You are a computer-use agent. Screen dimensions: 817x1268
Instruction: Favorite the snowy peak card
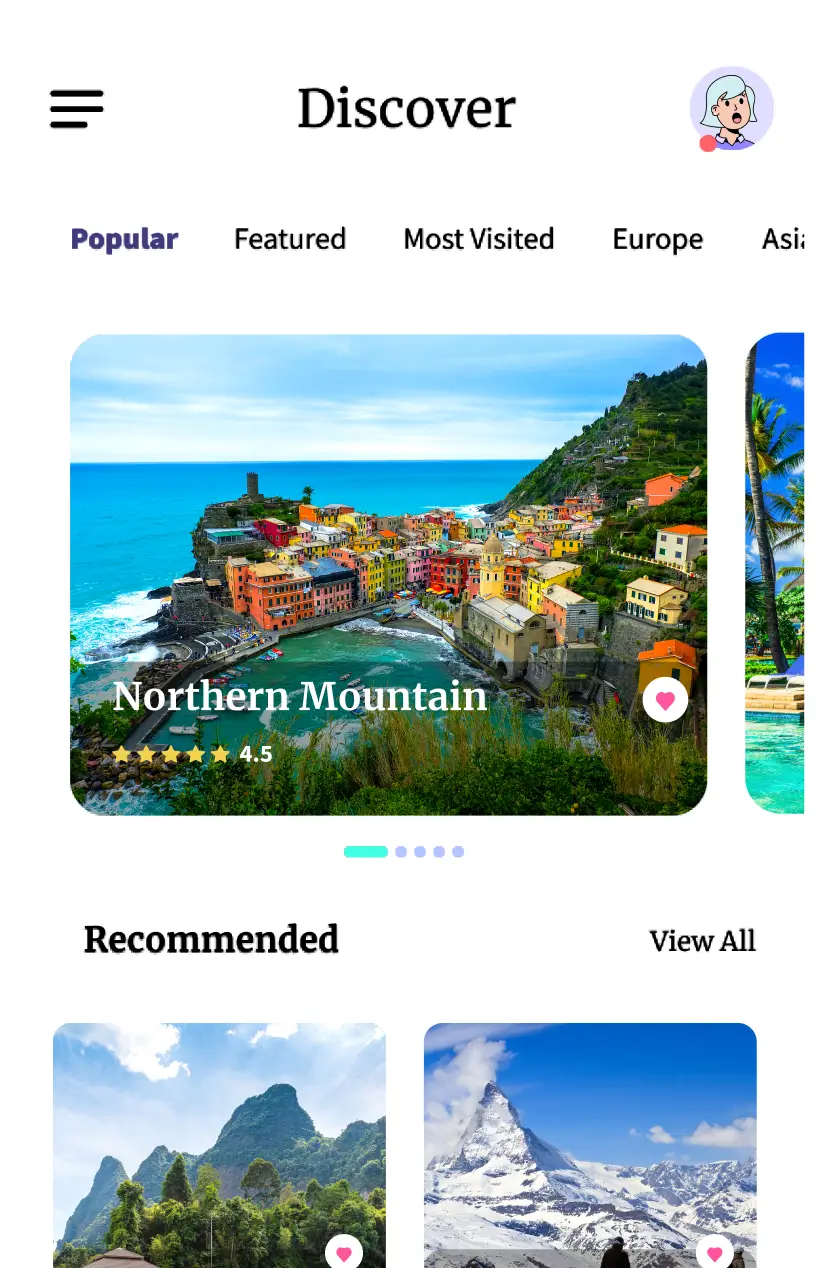pyautogui.click(x=714, y=1253)
